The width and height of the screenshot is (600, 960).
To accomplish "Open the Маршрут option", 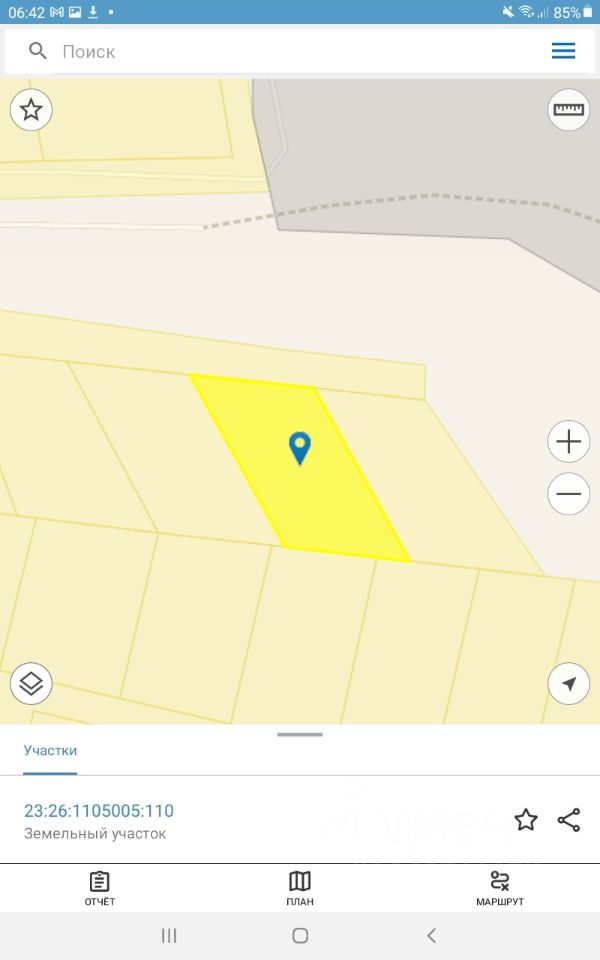I will (x=500, y=887).
